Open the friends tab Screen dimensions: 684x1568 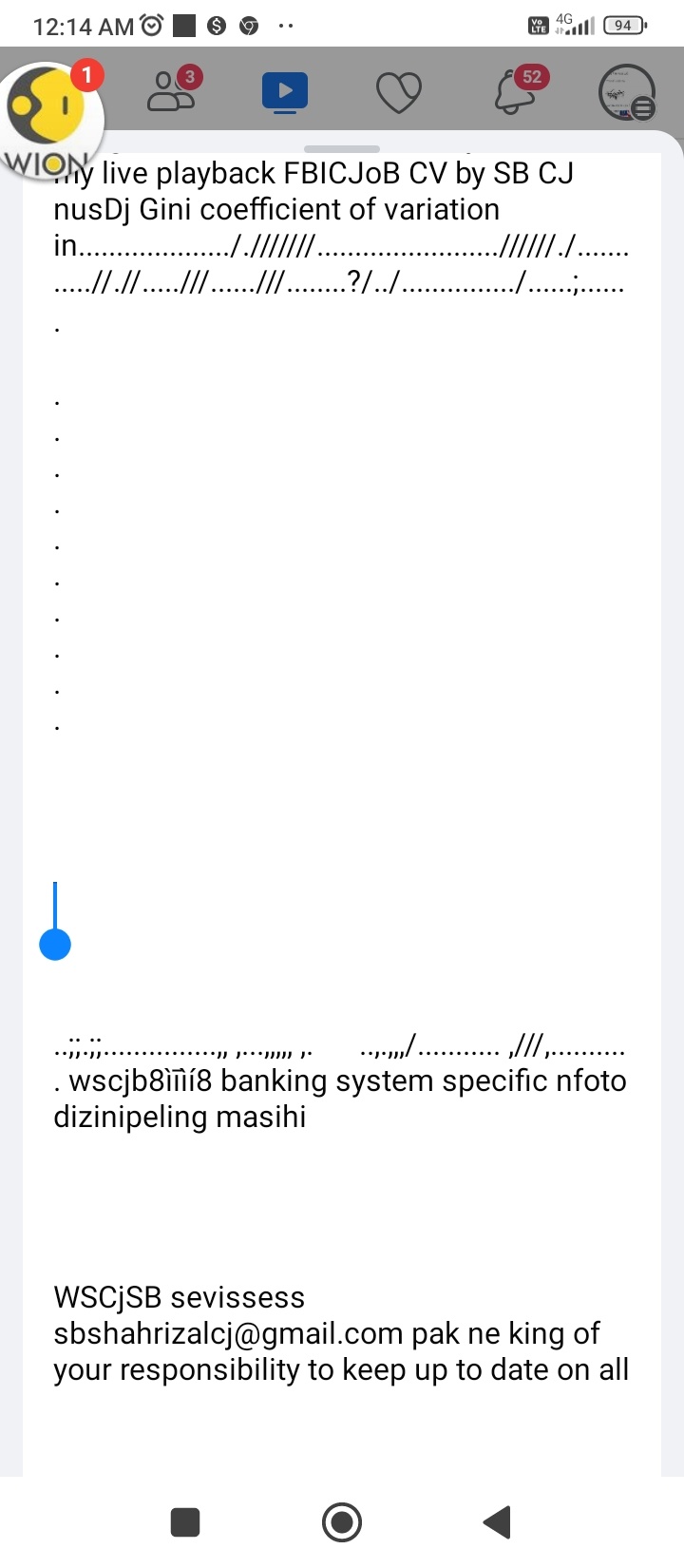(x=172, y=91)
